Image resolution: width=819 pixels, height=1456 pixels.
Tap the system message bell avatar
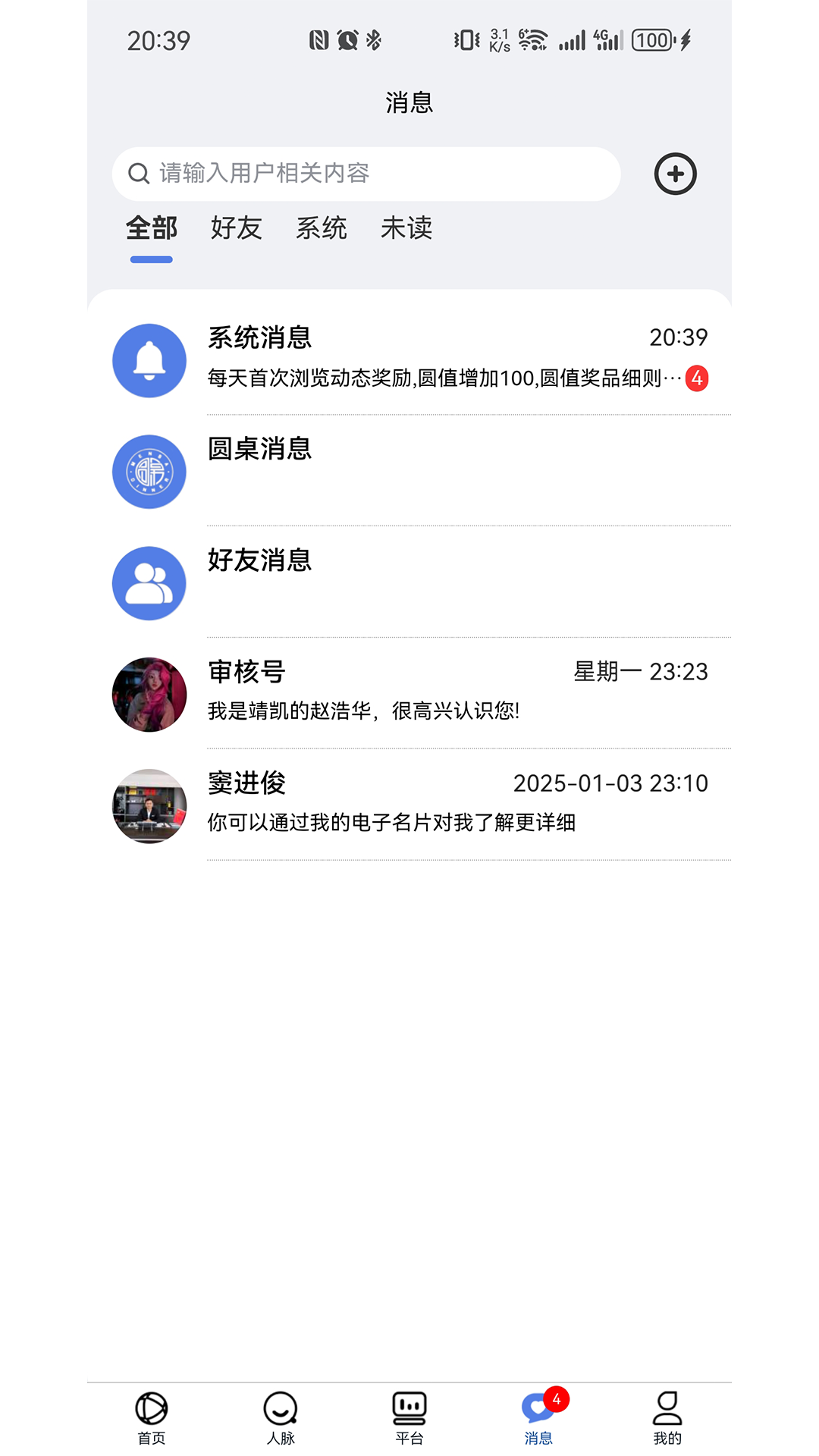tap(149, 361)
